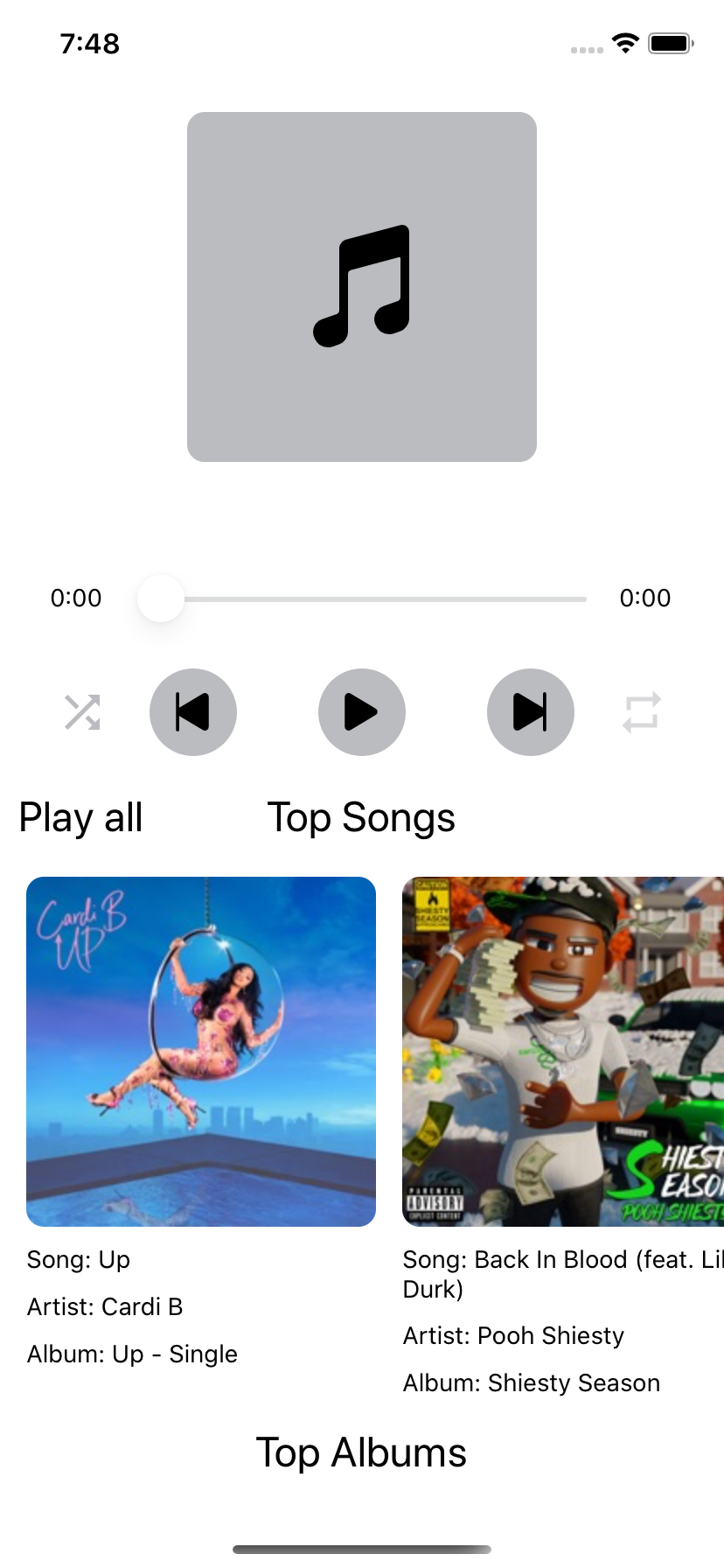Screen dimensions: 724x1568
Task: Toggle shuffle mode
Action: (x=82, y=712)
